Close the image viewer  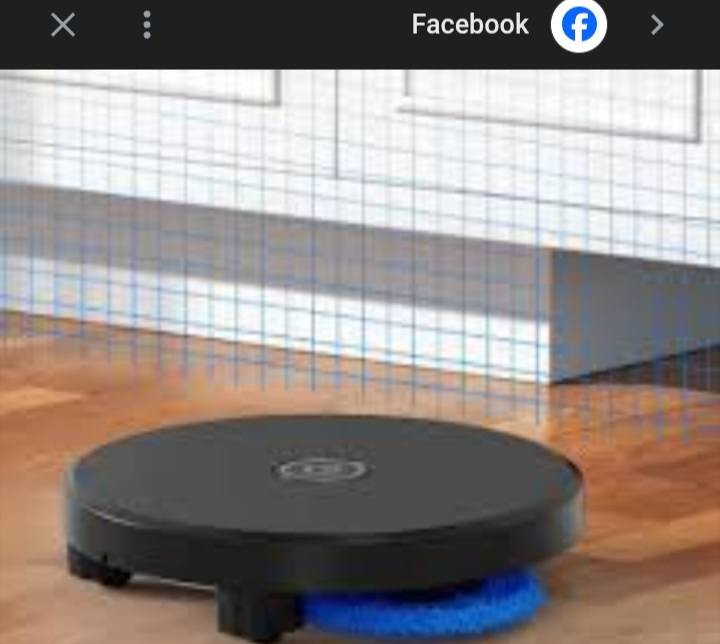63,25
